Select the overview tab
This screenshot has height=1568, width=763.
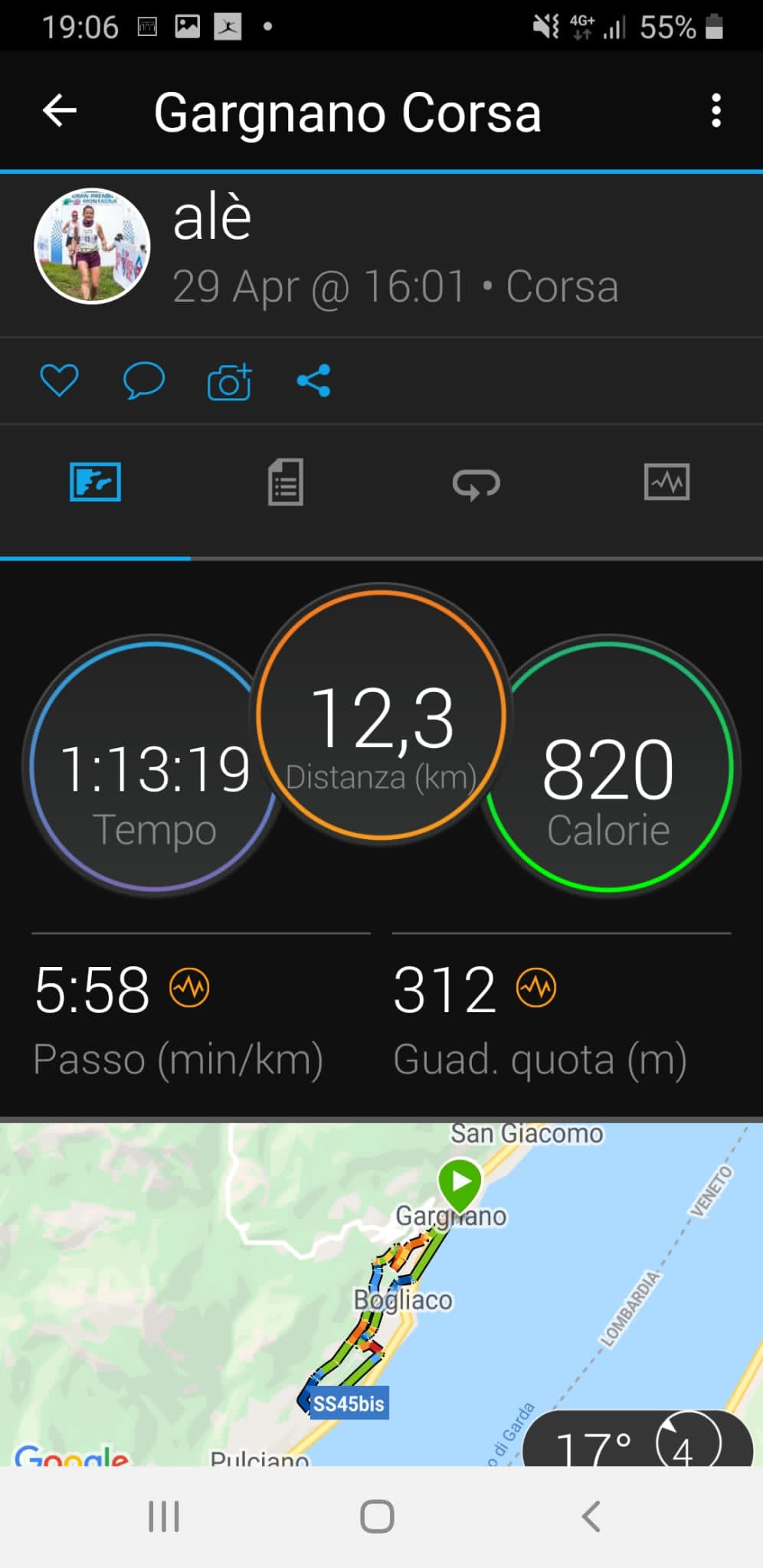(x=95, y=482)
